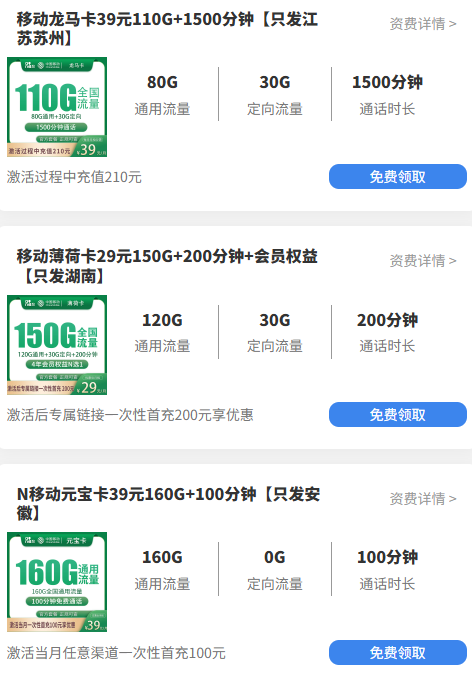
Task: Open the 移动薄荷卡 150G product image
Action: click(x=57, y=345)
